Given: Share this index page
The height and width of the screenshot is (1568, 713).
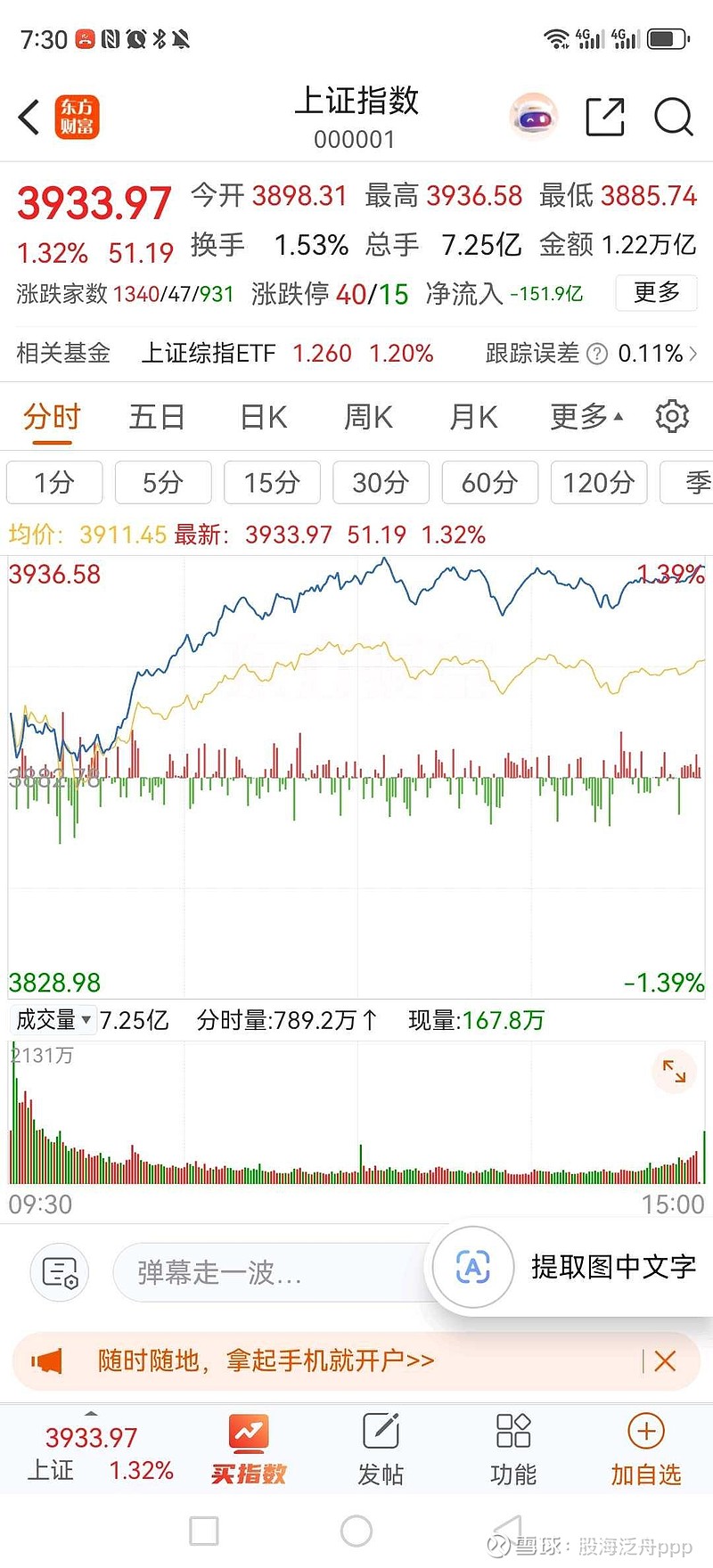Looking at the screenshot, I should click(x=604, y=117).
